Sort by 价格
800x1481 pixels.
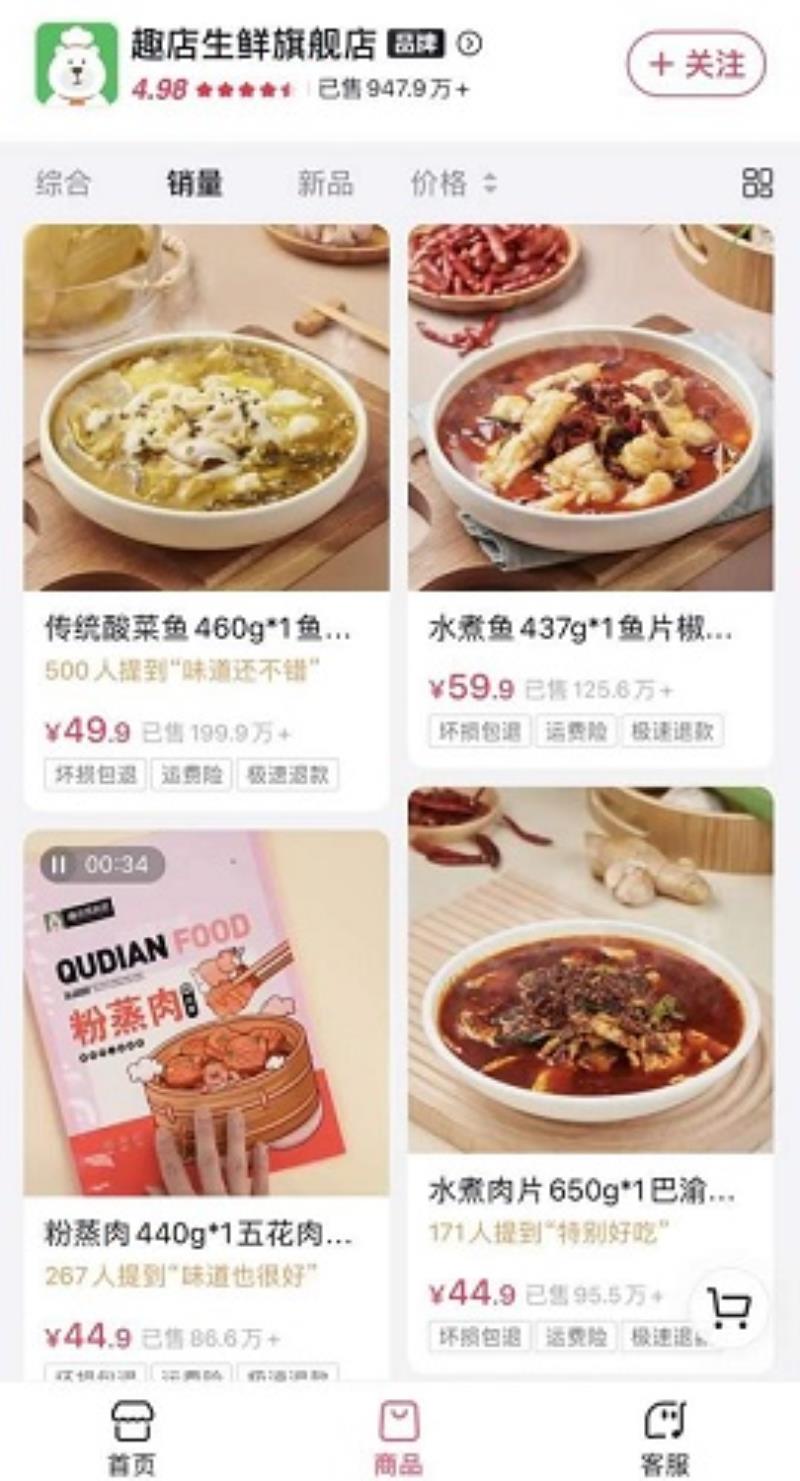[452, 183]
